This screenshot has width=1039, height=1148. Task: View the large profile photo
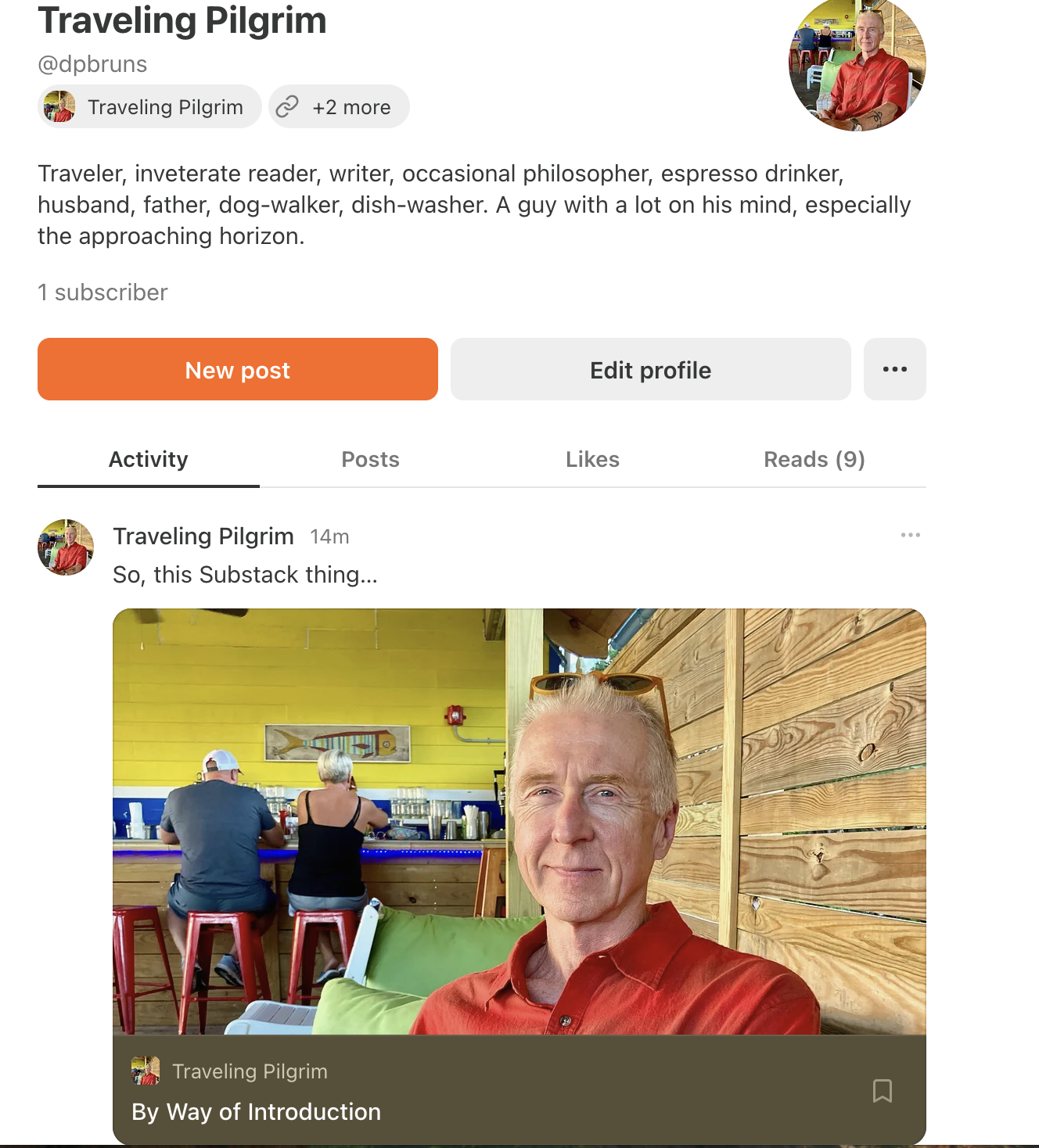click(x=857, y=64)
